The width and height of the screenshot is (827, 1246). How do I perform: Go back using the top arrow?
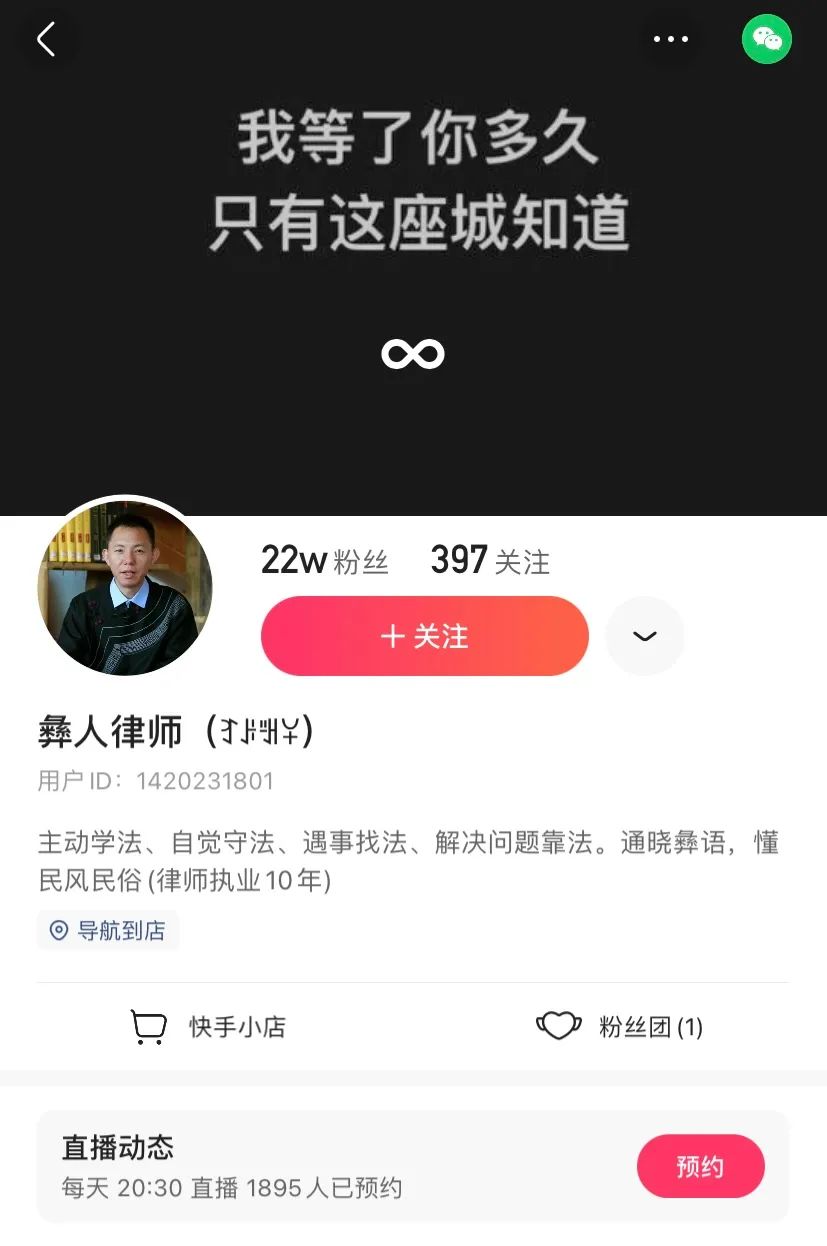pyautogui.click(x=46, y=40)
